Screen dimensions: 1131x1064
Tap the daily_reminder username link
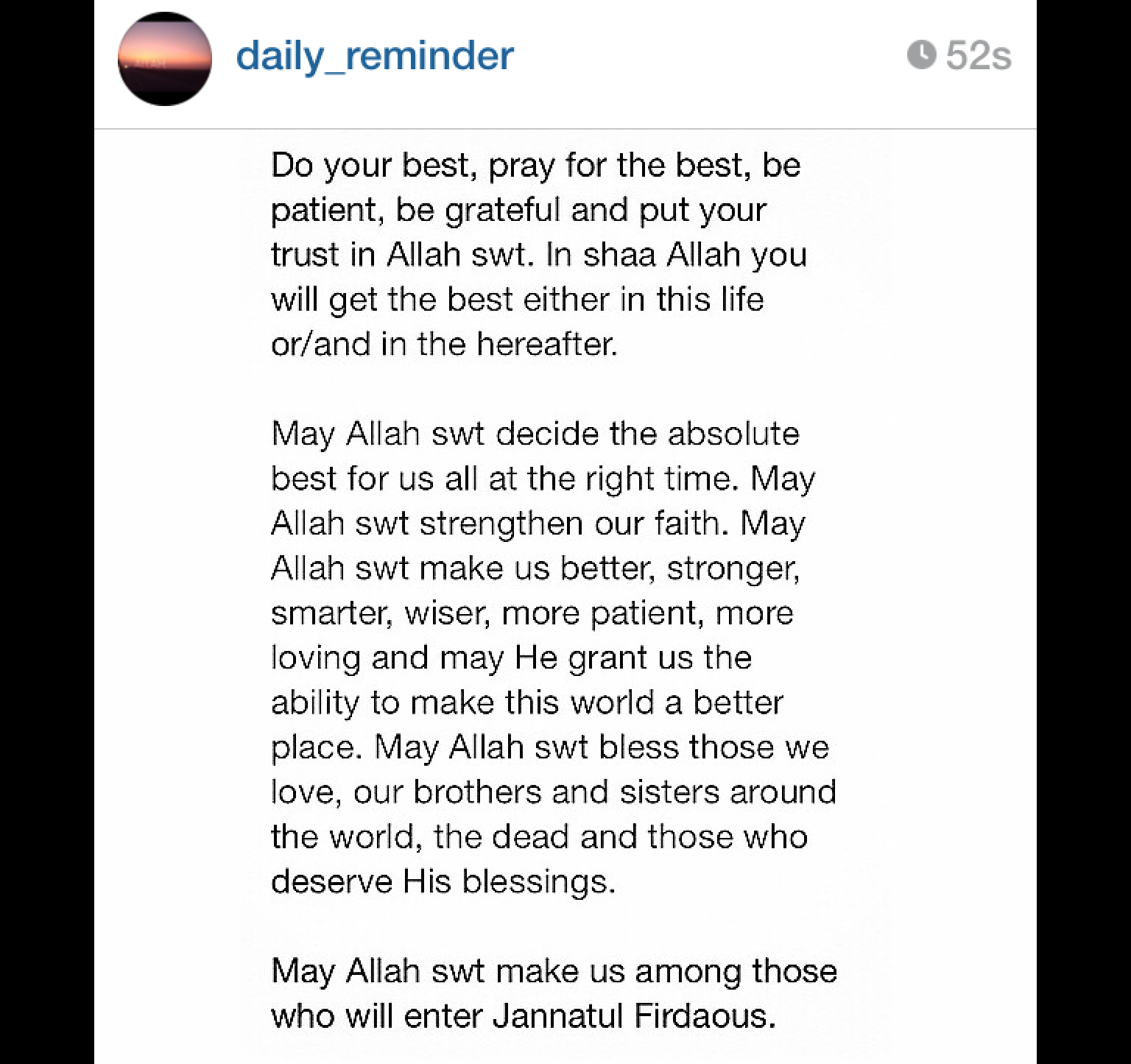pyautogui.click(x=375, y=56)
